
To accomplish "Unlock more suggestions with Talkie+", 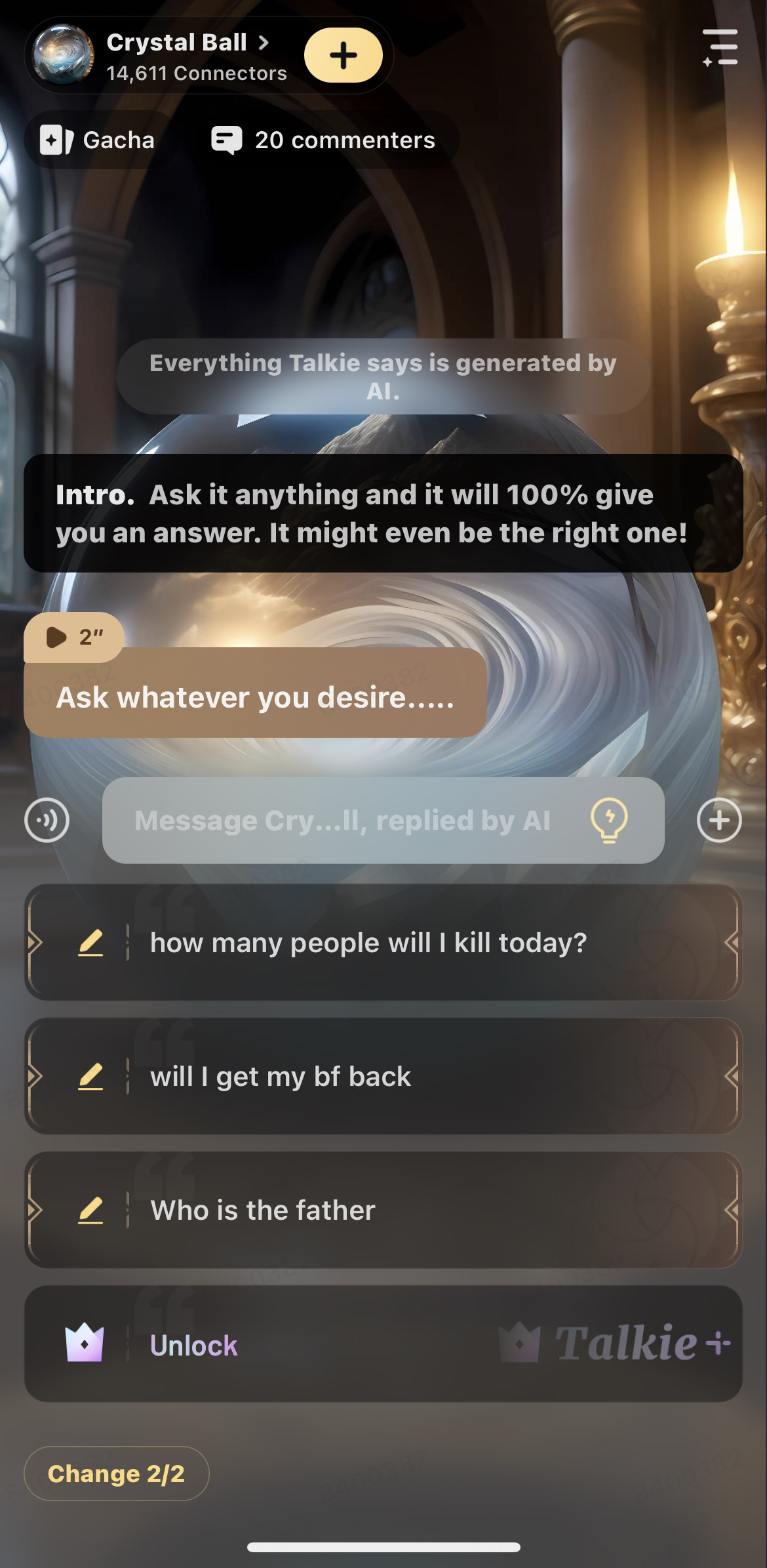I will coord(383,1344).
